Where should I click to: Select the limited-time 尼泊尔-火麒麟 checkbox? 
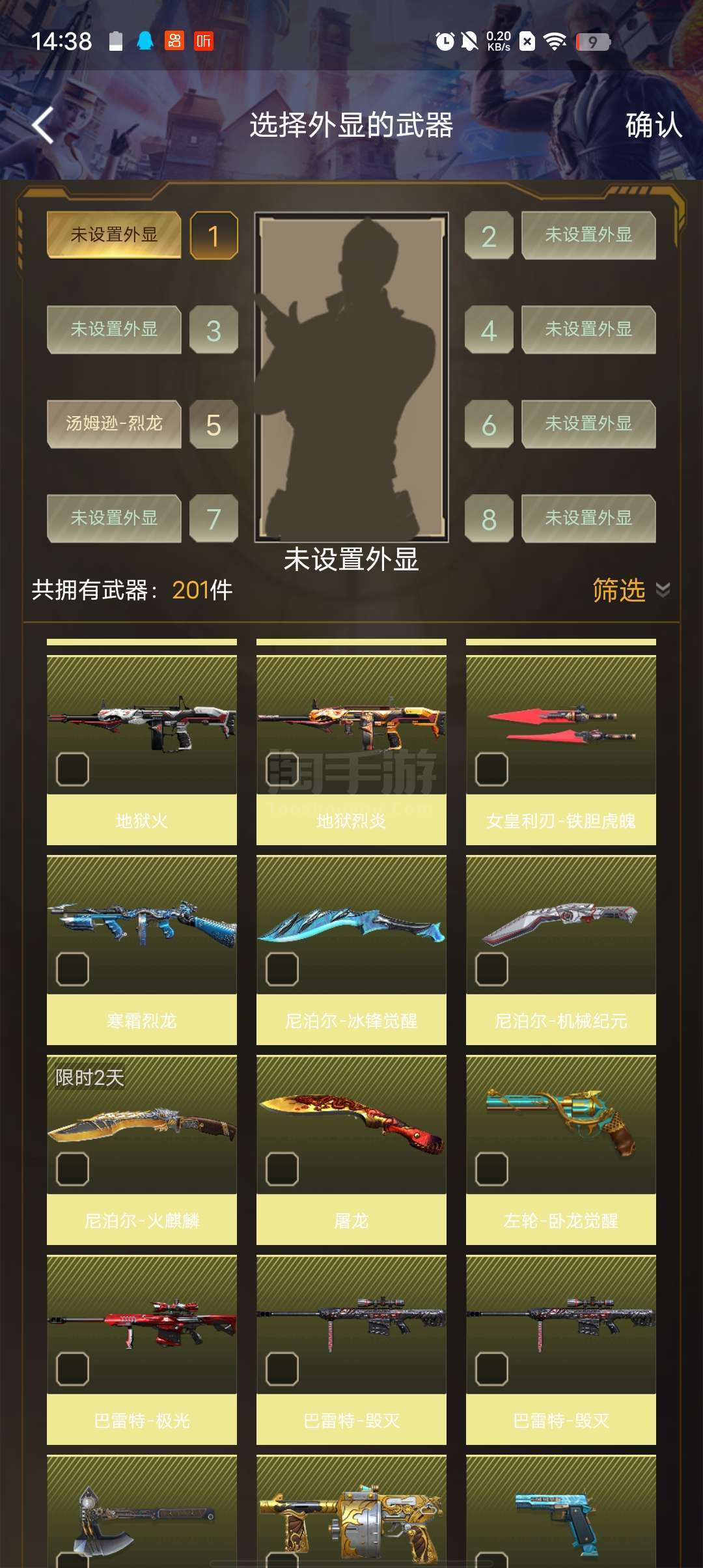pos(72,1169)
